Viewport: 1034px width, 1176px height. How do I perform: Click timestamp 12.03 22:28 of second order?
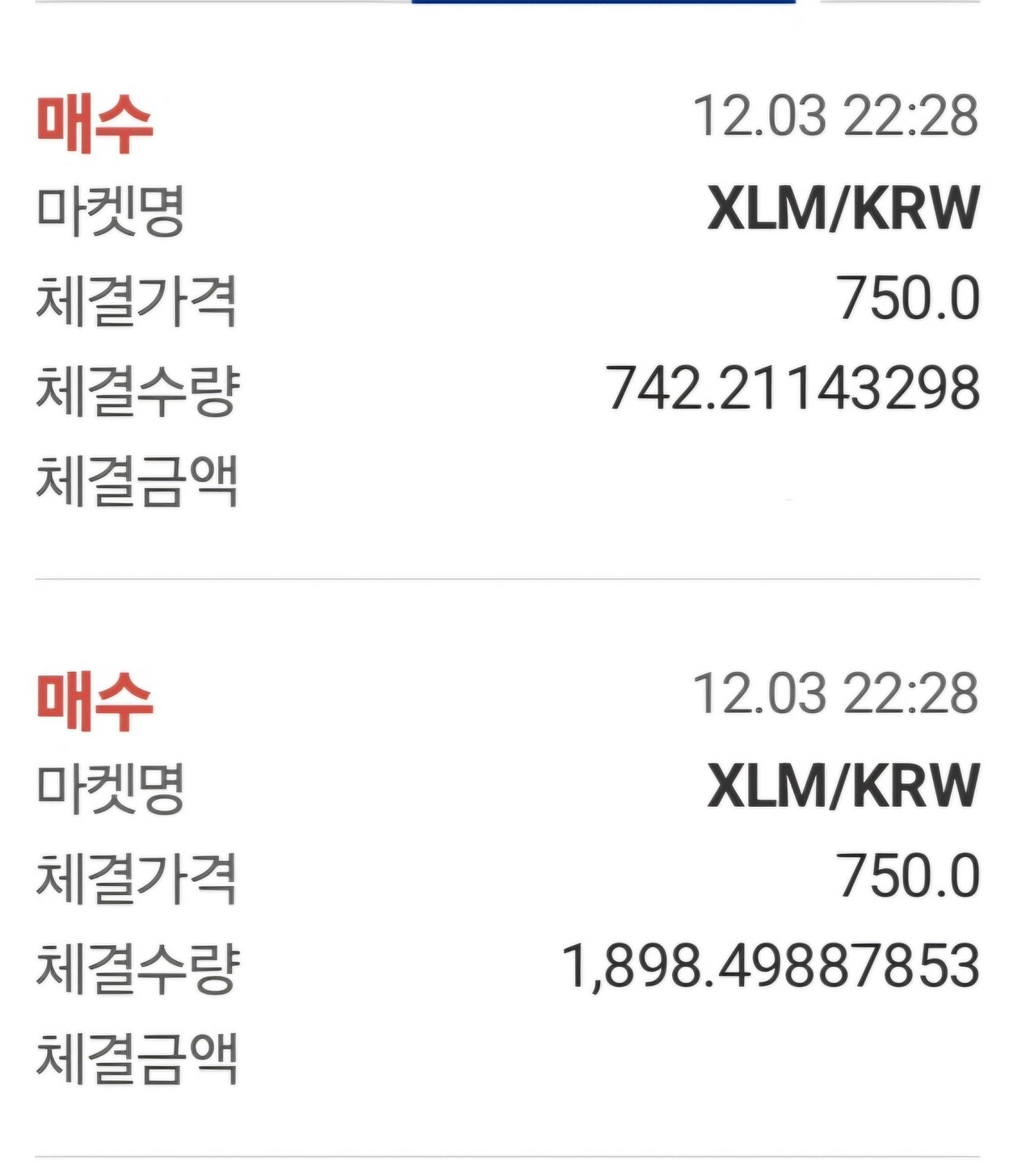(836, 696)
